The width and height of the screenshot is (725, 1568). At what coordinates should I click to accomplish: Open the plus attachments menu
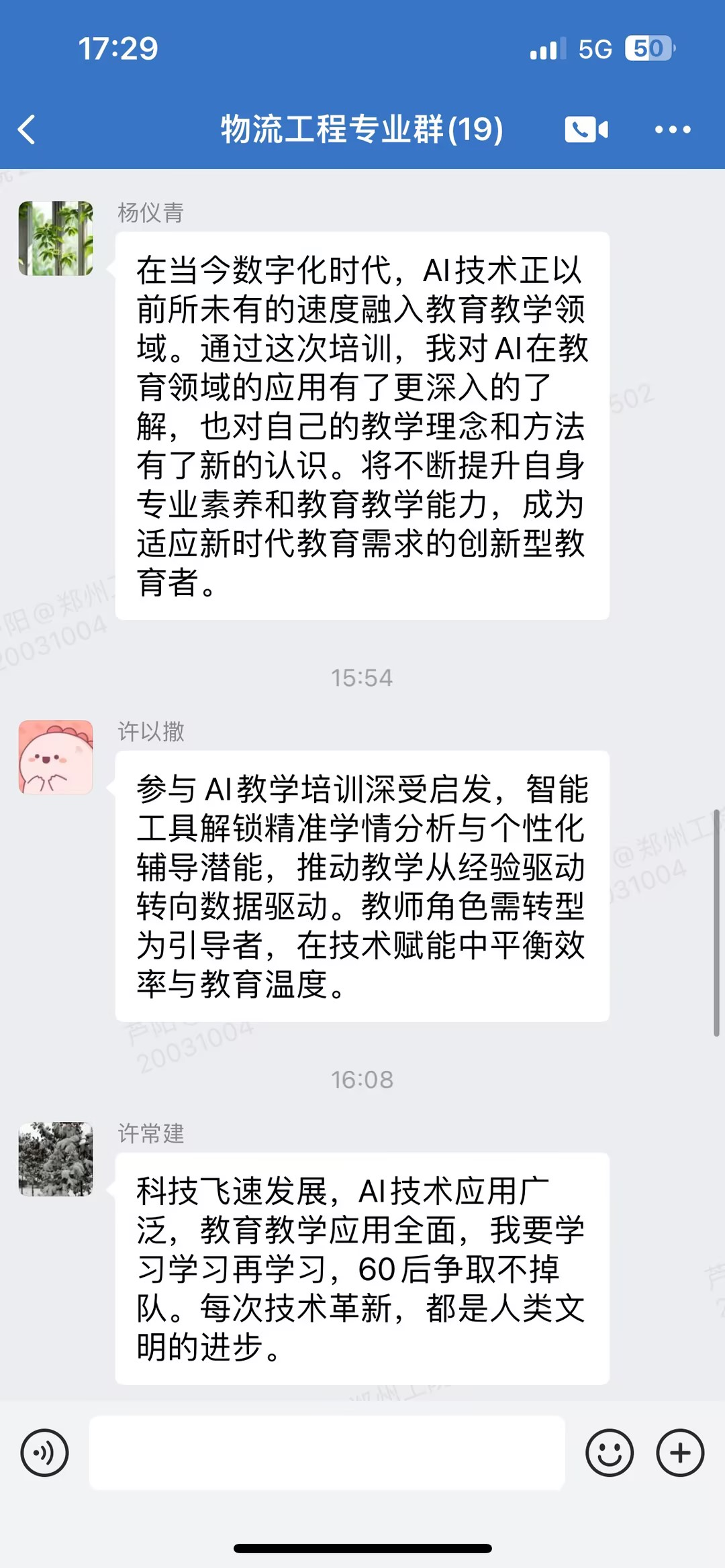(x=680, y=1453)
